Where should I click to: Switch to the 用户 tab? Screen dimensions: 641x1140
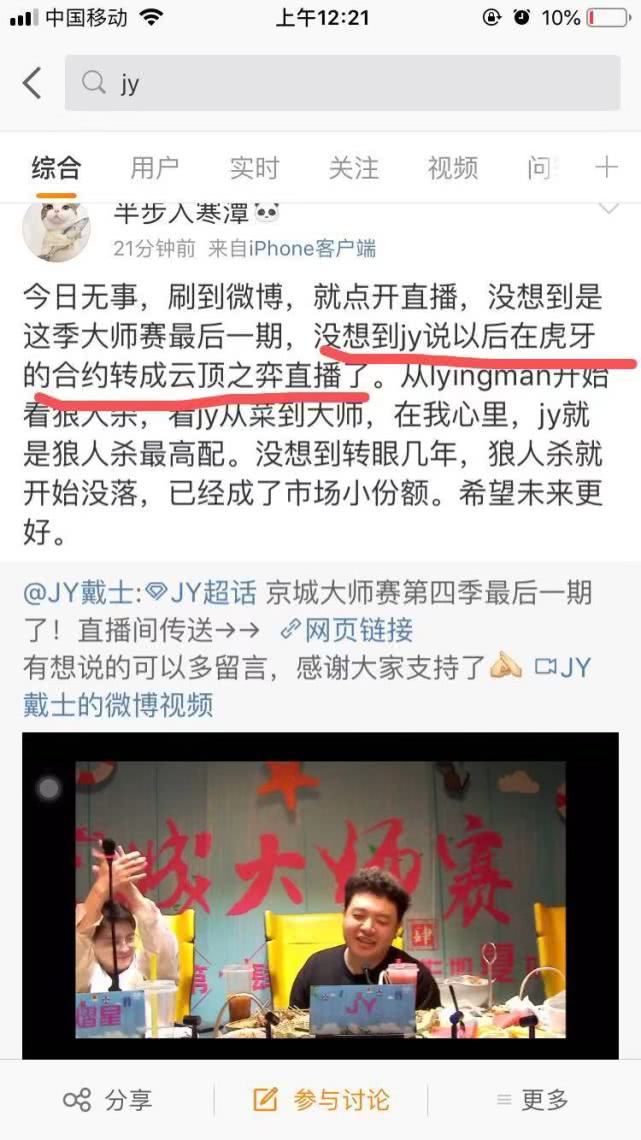(154, 168)
